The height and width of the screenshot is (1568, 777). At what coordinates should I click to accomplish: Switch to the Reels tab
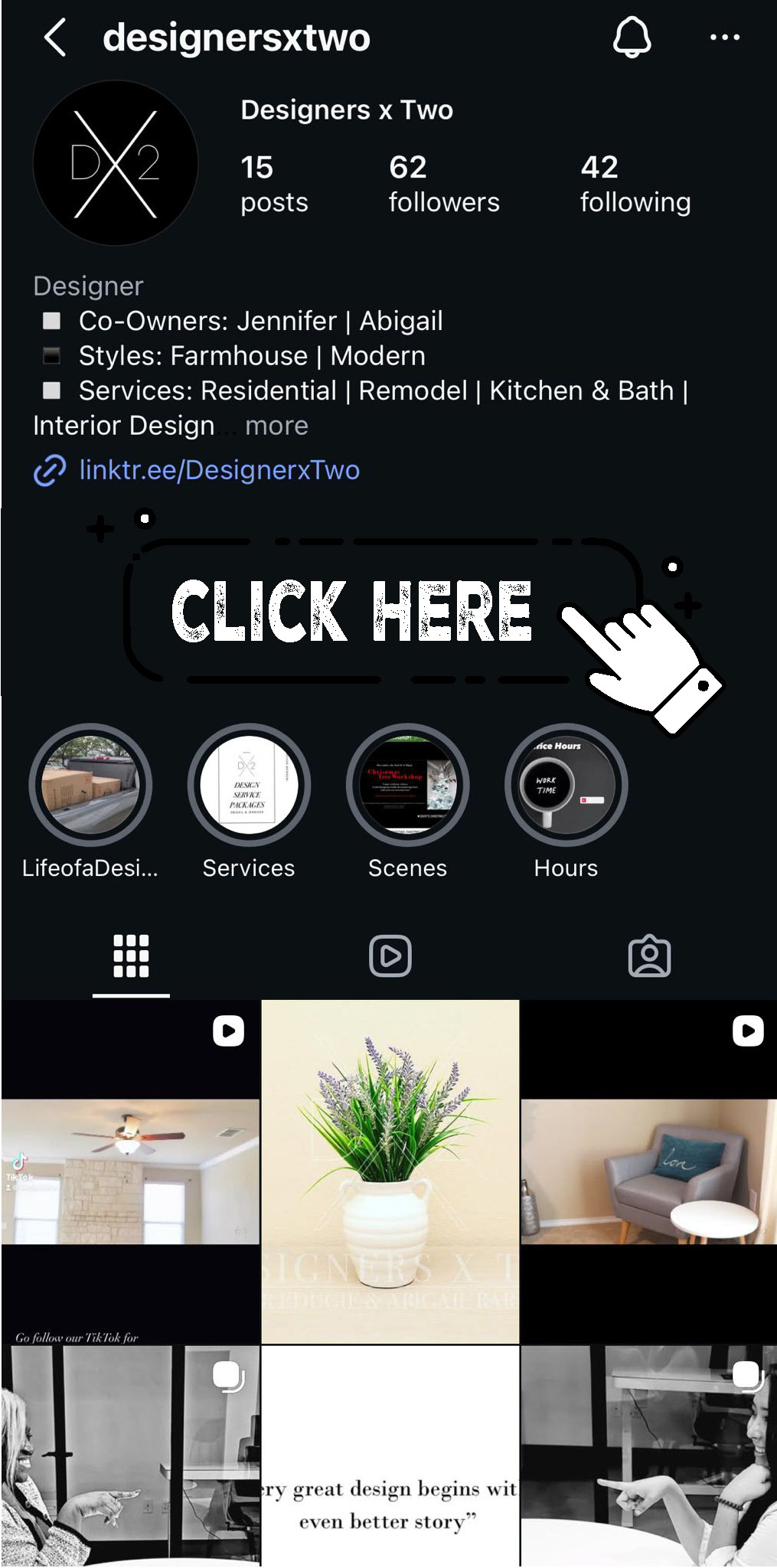click(x=390, y=955)
